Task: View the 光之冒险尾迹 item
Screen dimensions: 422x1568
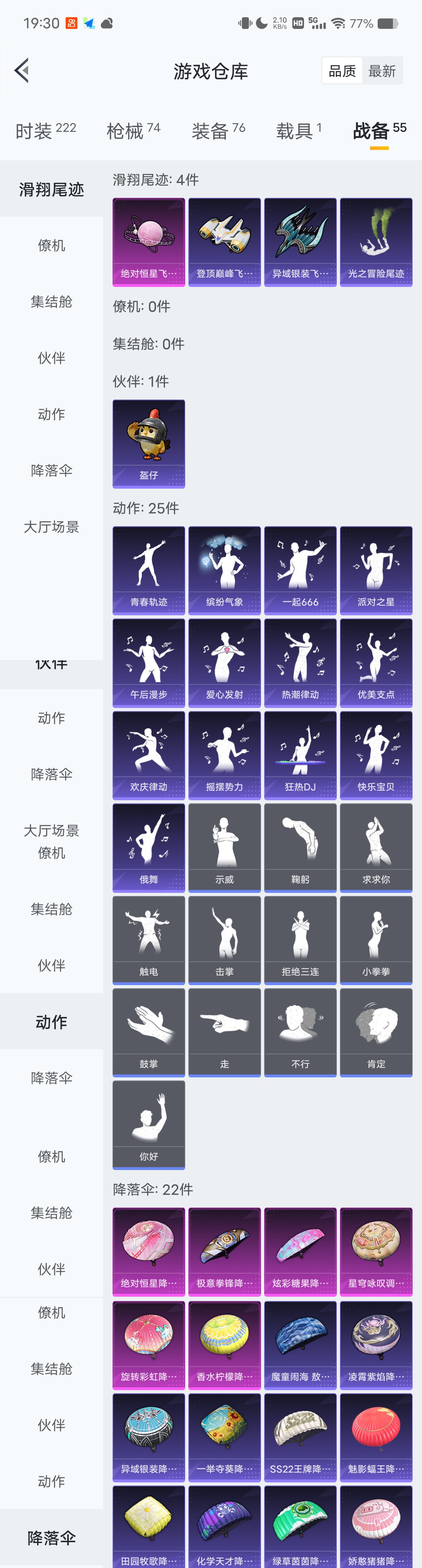Action: click(376, 242)
